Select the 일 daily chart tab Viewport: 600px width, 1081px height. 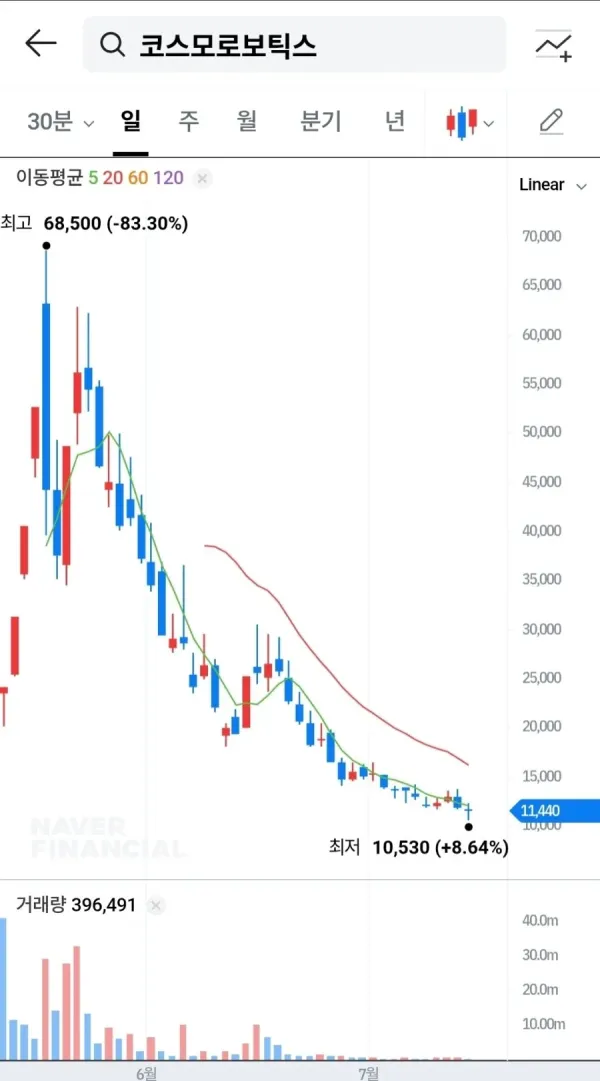click(x=130, y=122)
